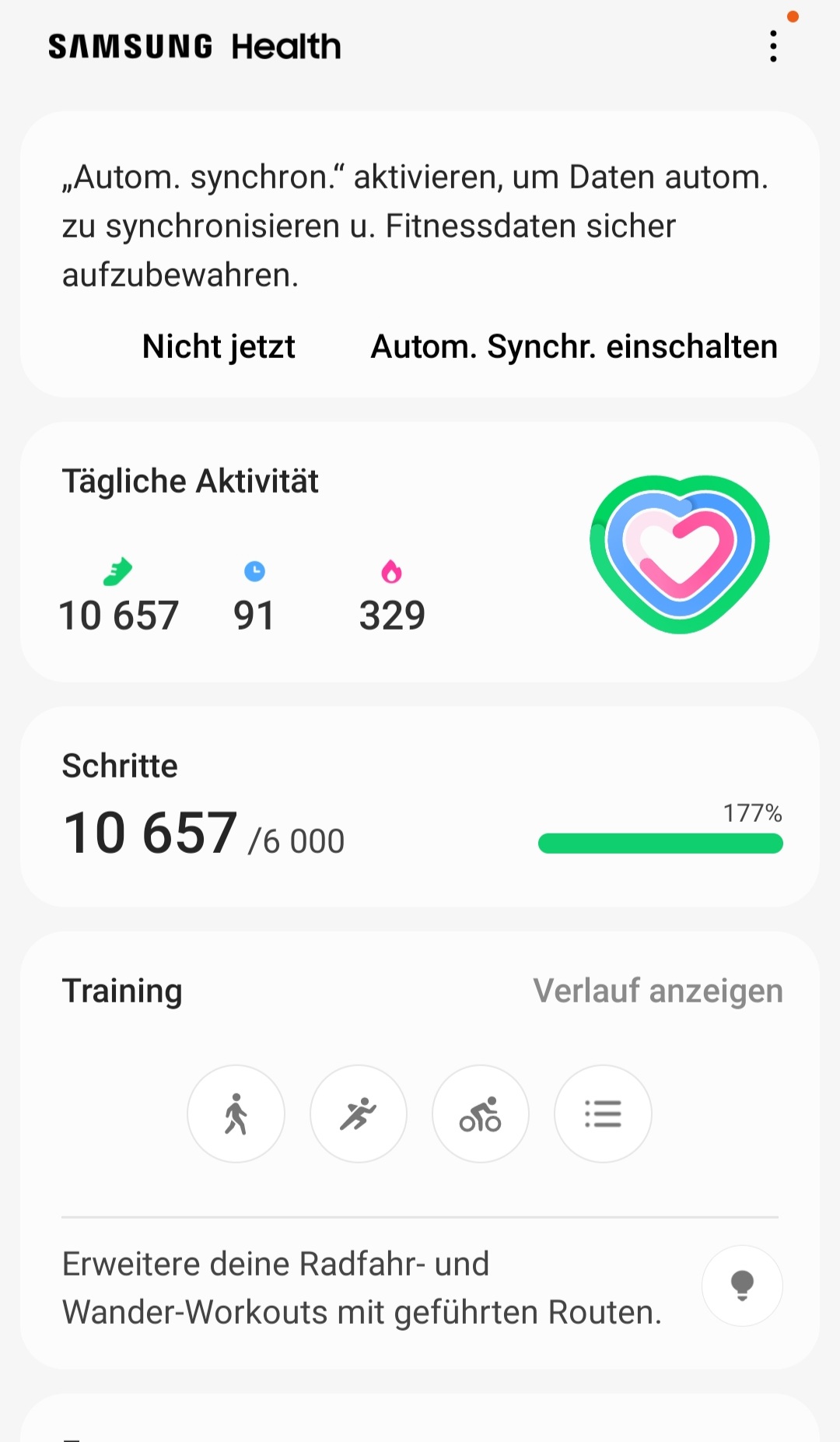
Task: Start a running workout
Action: click(x=359, y=1114)
